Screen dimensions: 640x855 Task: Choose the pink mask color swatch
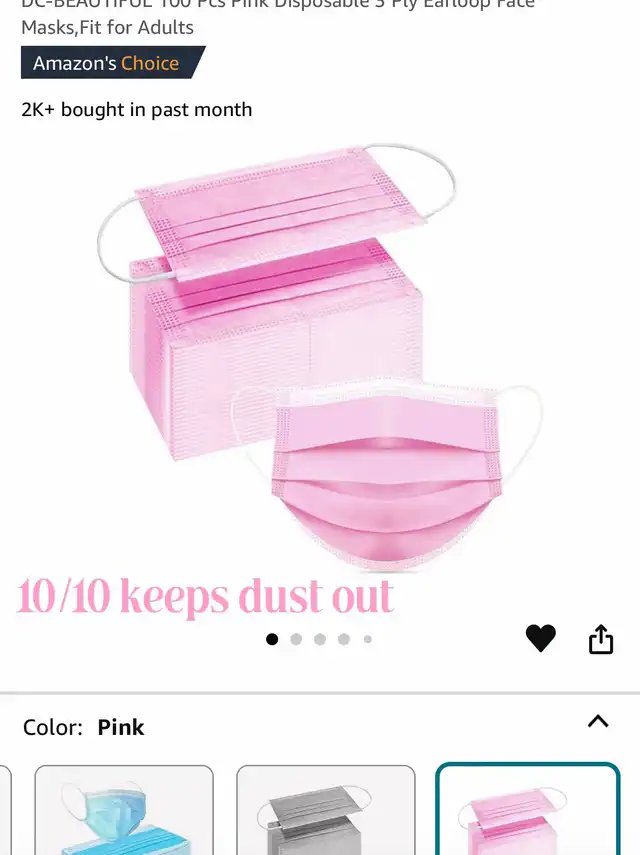coord(528,809)
